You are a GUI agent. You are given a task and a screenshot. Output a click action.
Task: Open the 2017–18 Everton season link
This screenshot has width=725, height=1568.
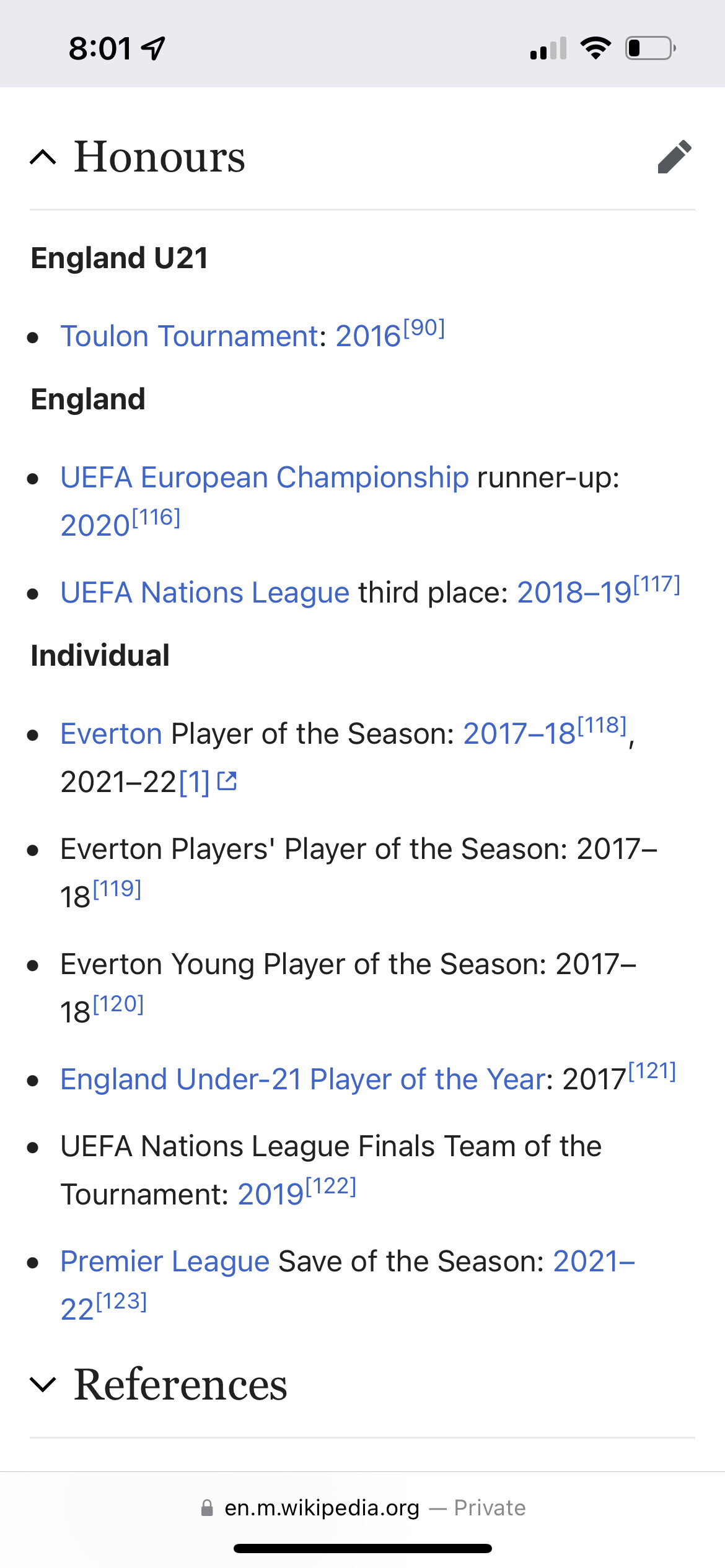[519, 734]
